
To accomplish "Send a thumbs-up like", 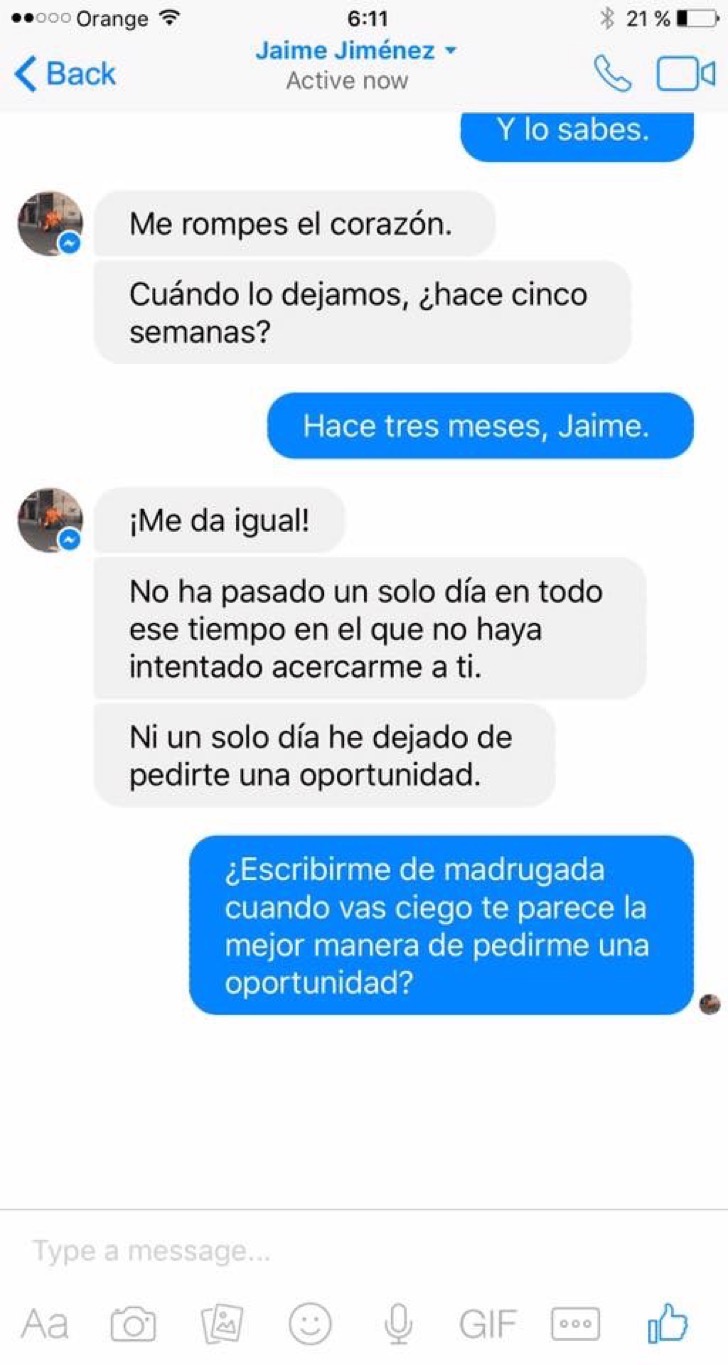I will [668, 1324].
